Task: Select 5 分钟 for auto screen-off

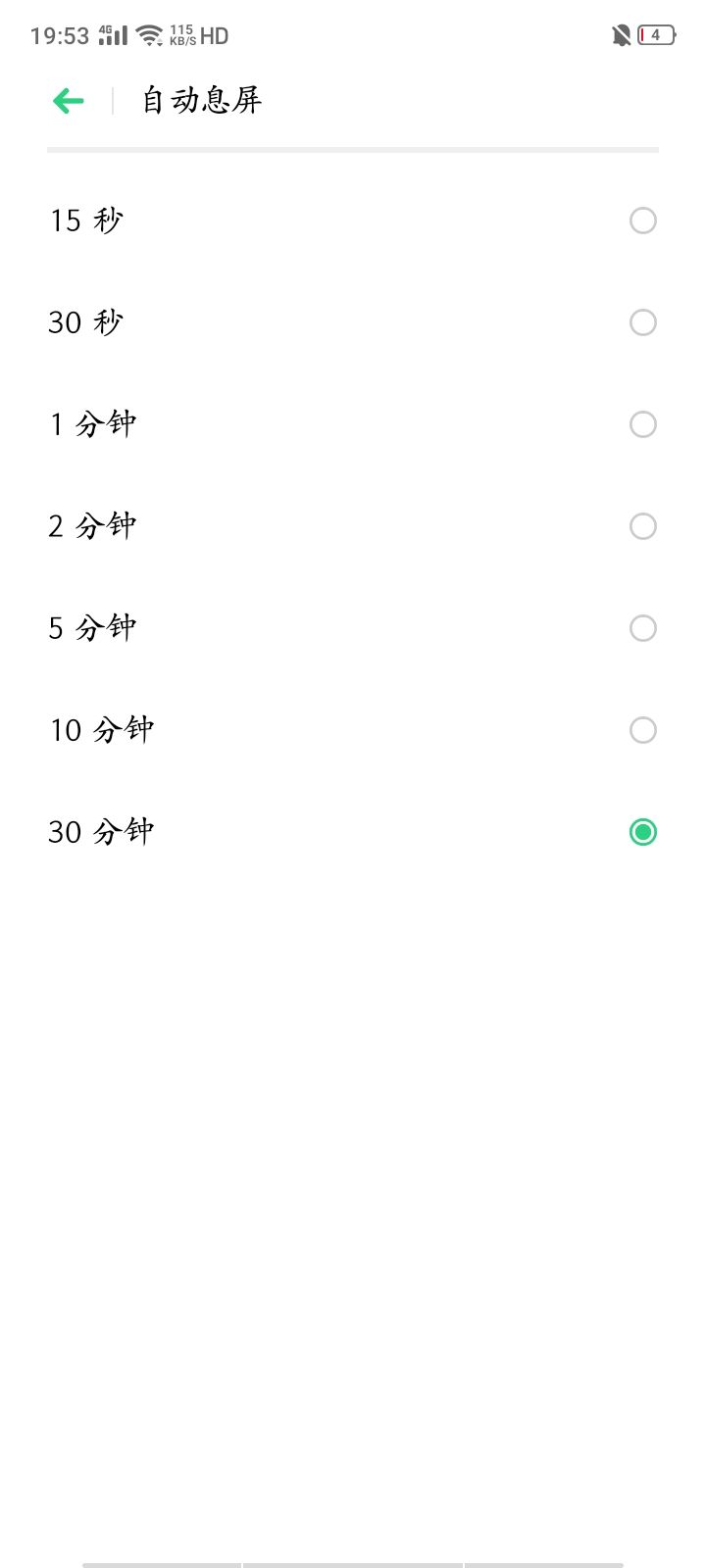Action: 642,628
